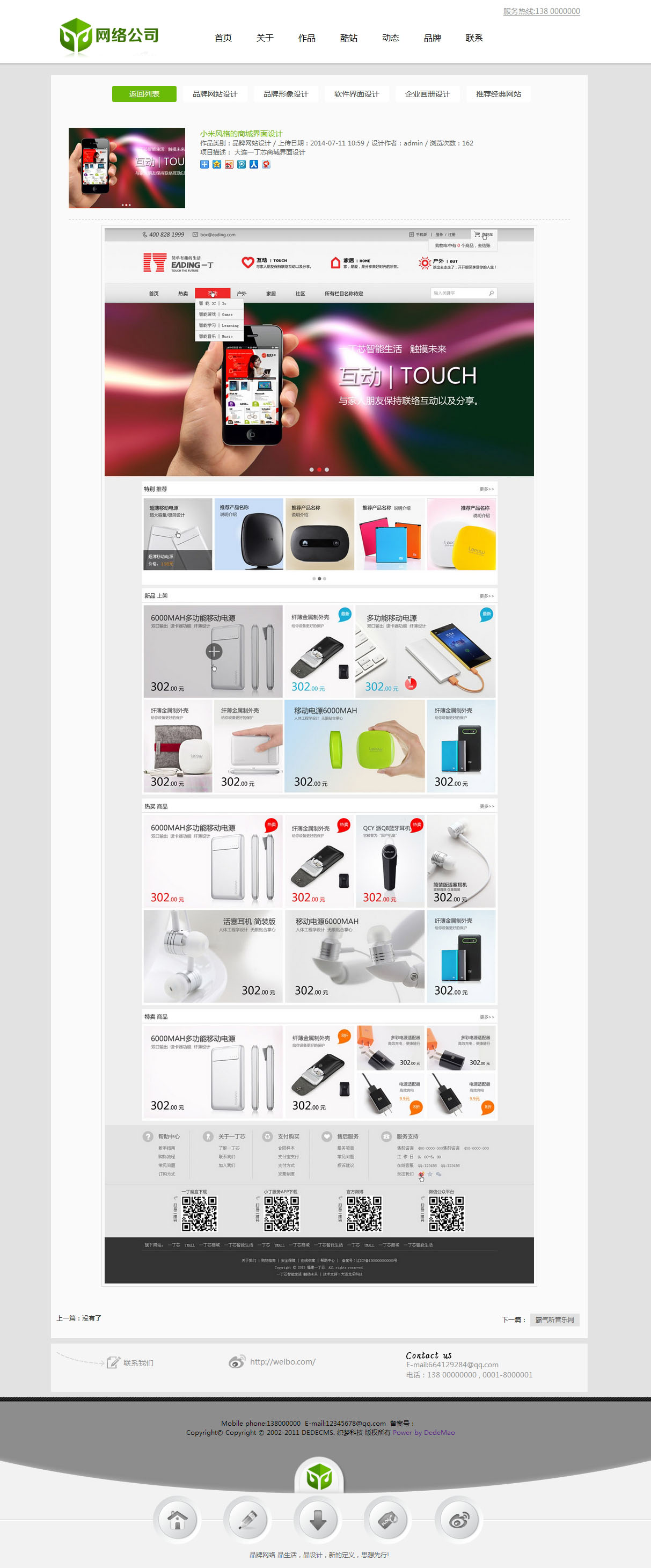
Task: Tap the 返回列表 button
Action: point(144,94)
